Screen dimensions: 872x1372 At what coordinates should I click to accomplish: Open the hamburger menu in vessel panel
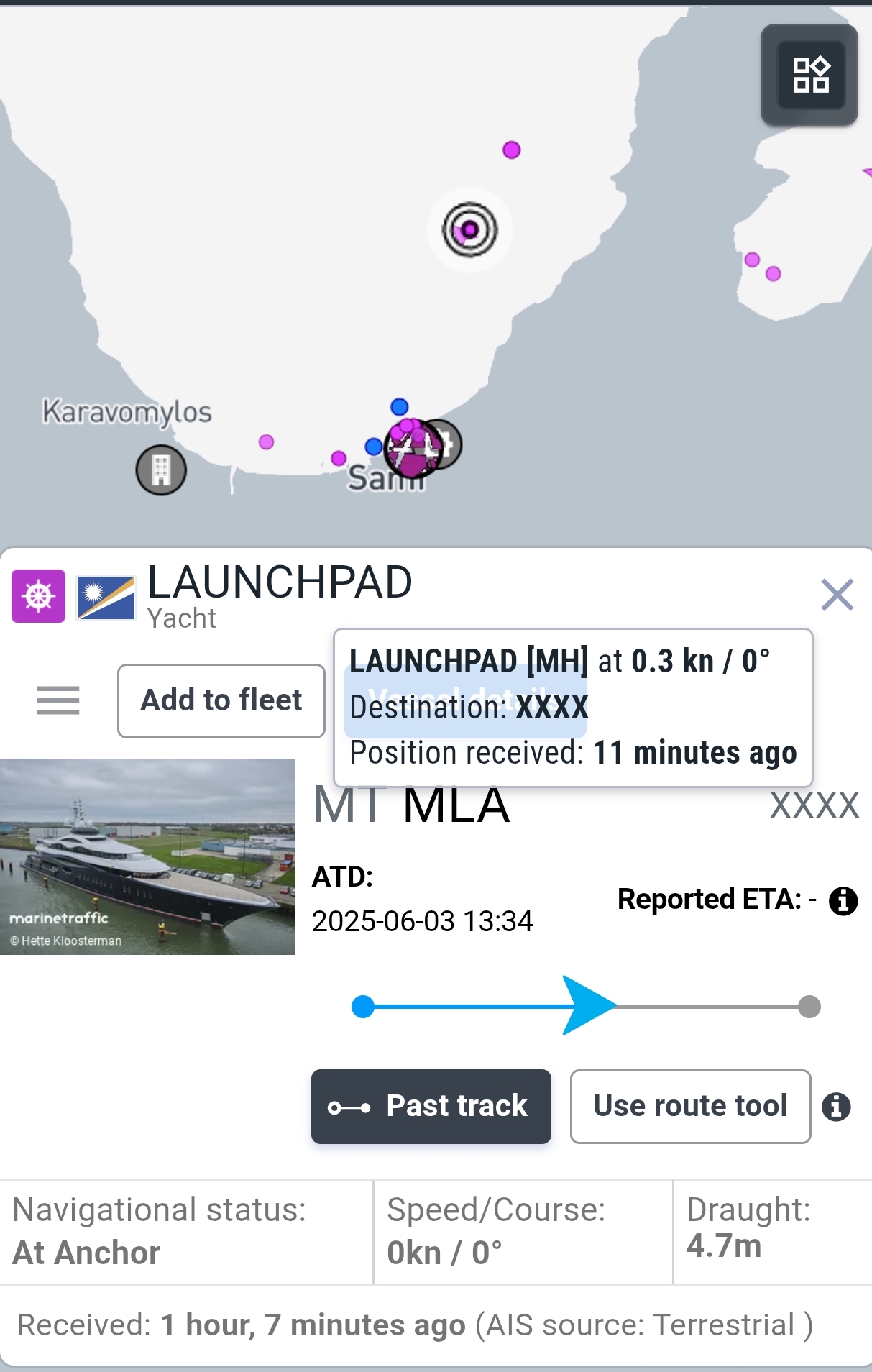pos(58,700)
